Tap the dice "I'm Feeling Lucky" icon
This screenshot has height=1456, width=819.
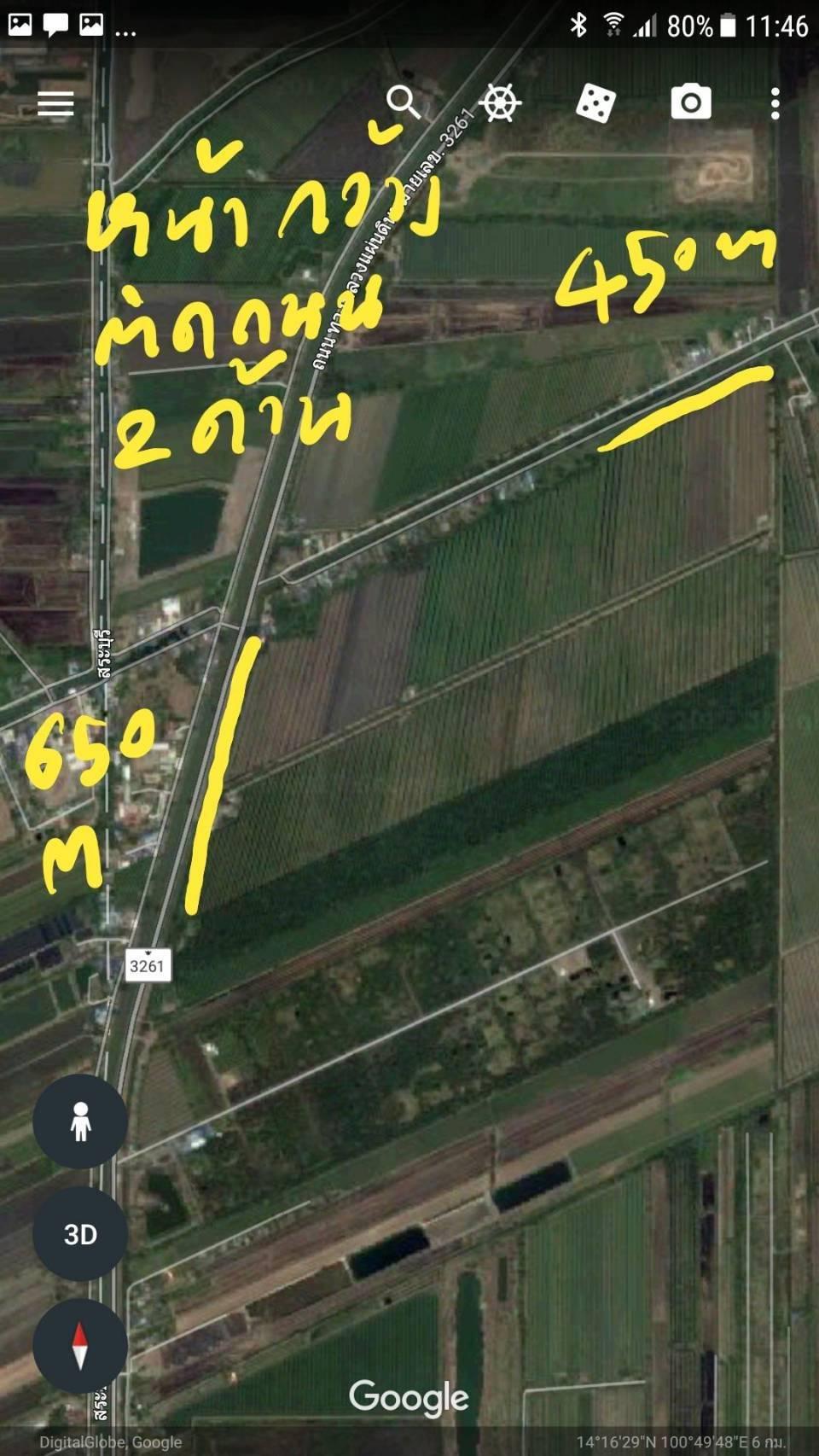[x=595, y=103]
